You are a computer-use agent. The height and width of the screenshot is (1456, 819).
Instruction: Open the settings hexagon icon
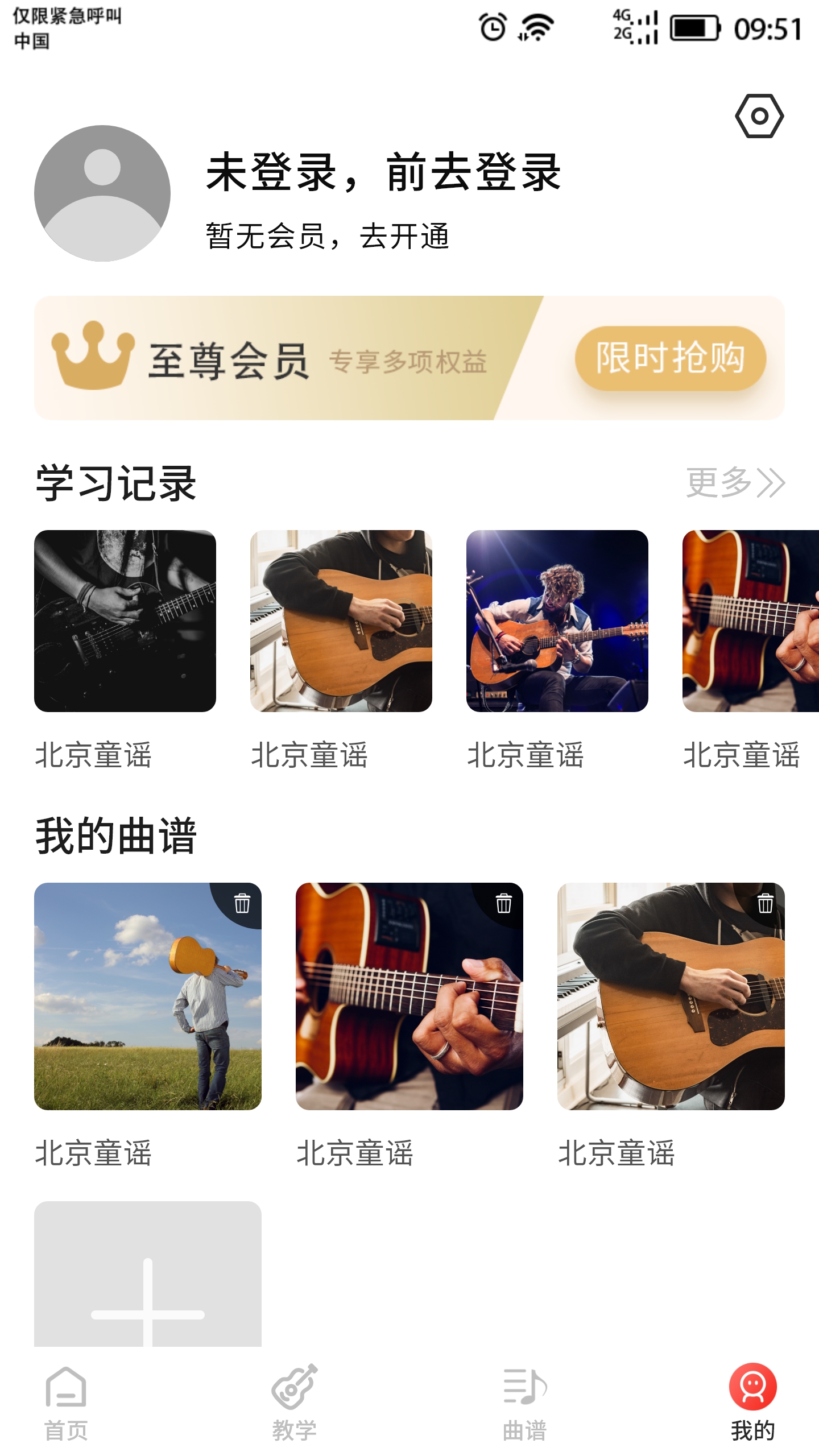(x=759, y=116)
